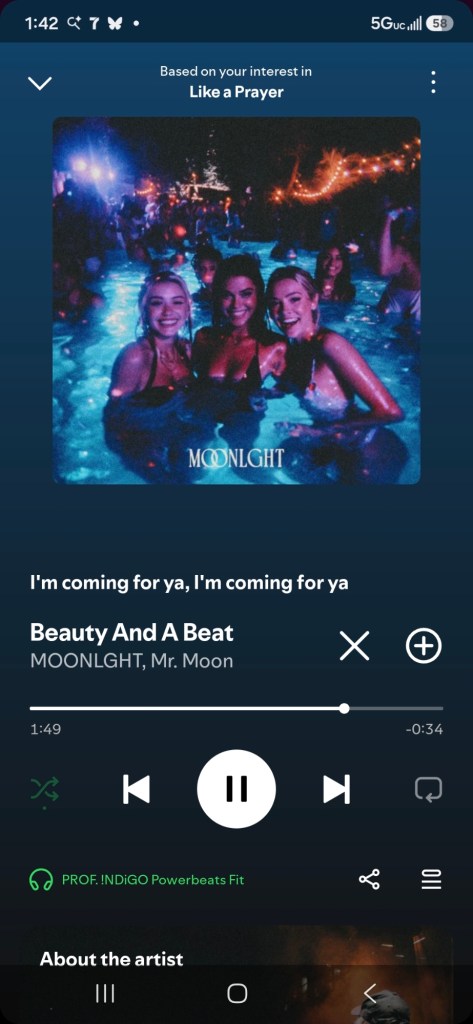Add Beauty And A Beat to your library
This screenshot has width=473, height=1024.
pyautogui.click(x=424, y=646)
